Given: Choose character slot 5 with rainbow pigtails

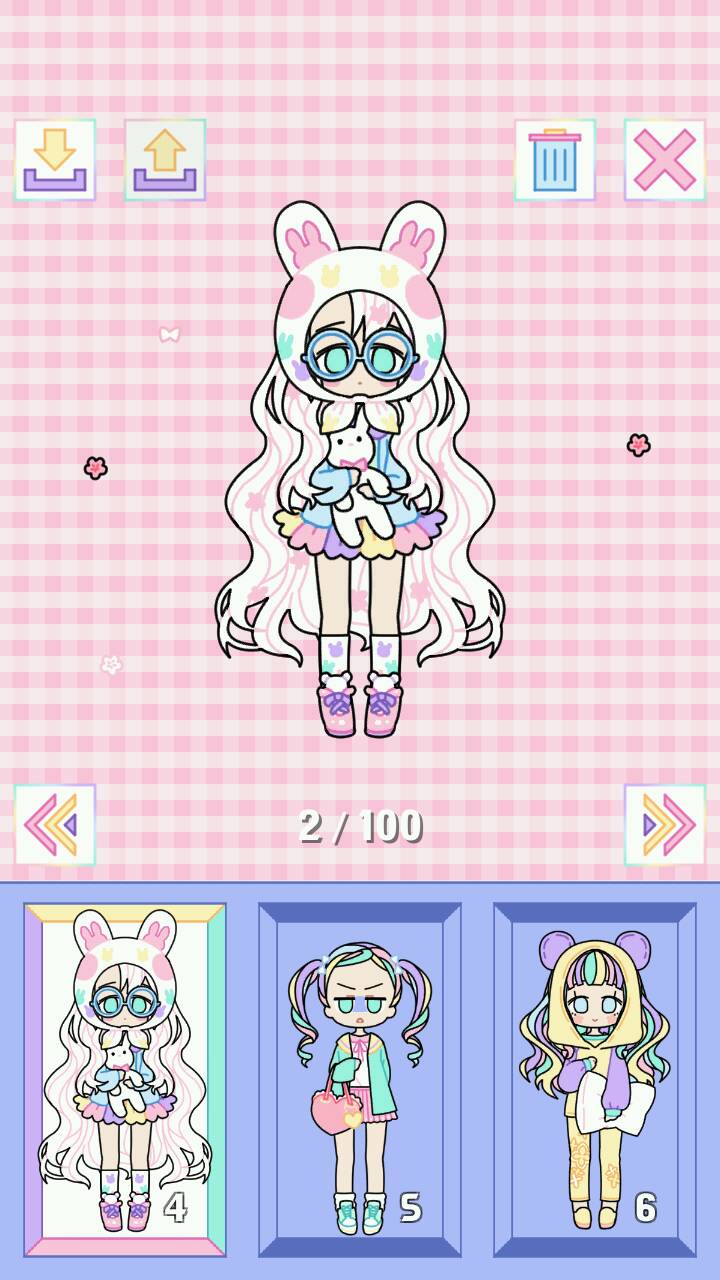Looking at the screenshot, I should tap(360, 1080).
